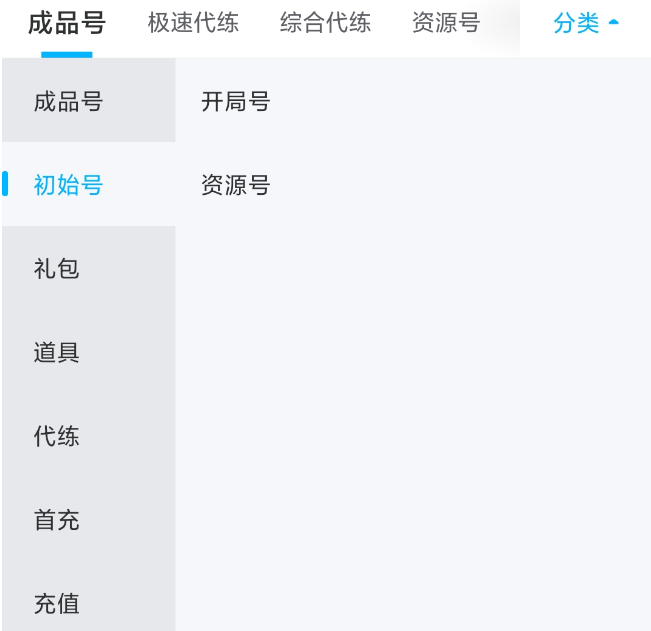Image resolution: width=651 pixels, height=631 pixels.
Task: Tap the 成品号 top tab
Action: (x=67, y=23)
